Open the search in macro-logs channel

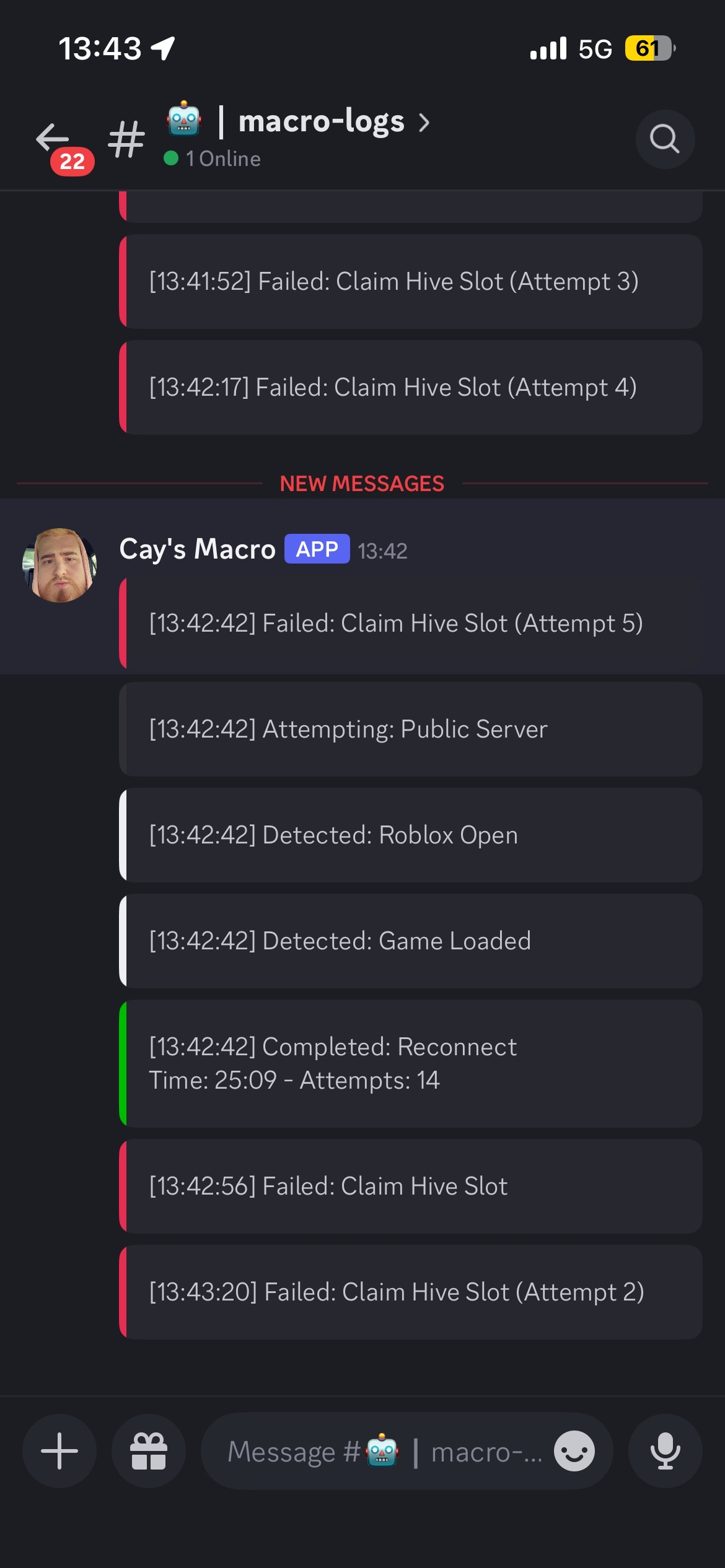[x=665, y=139]
